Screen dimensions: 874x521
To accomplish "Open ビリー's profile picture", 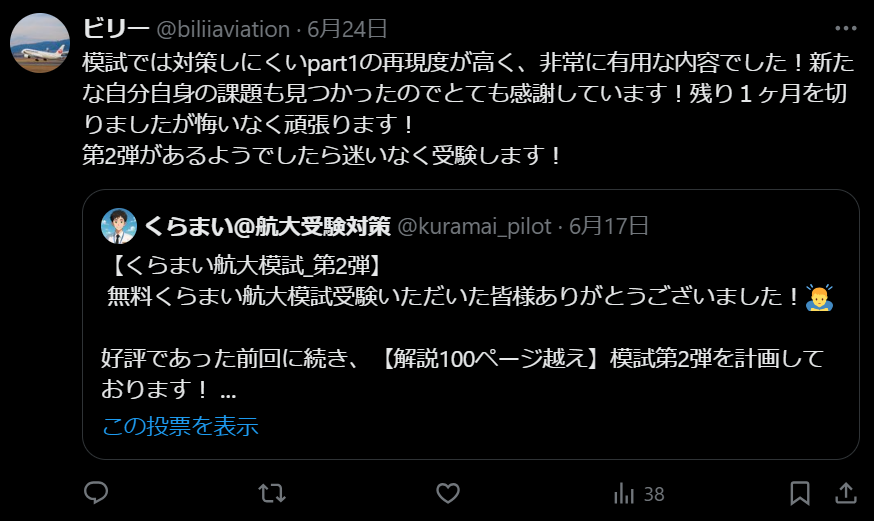I will click(x=39, y=44).
